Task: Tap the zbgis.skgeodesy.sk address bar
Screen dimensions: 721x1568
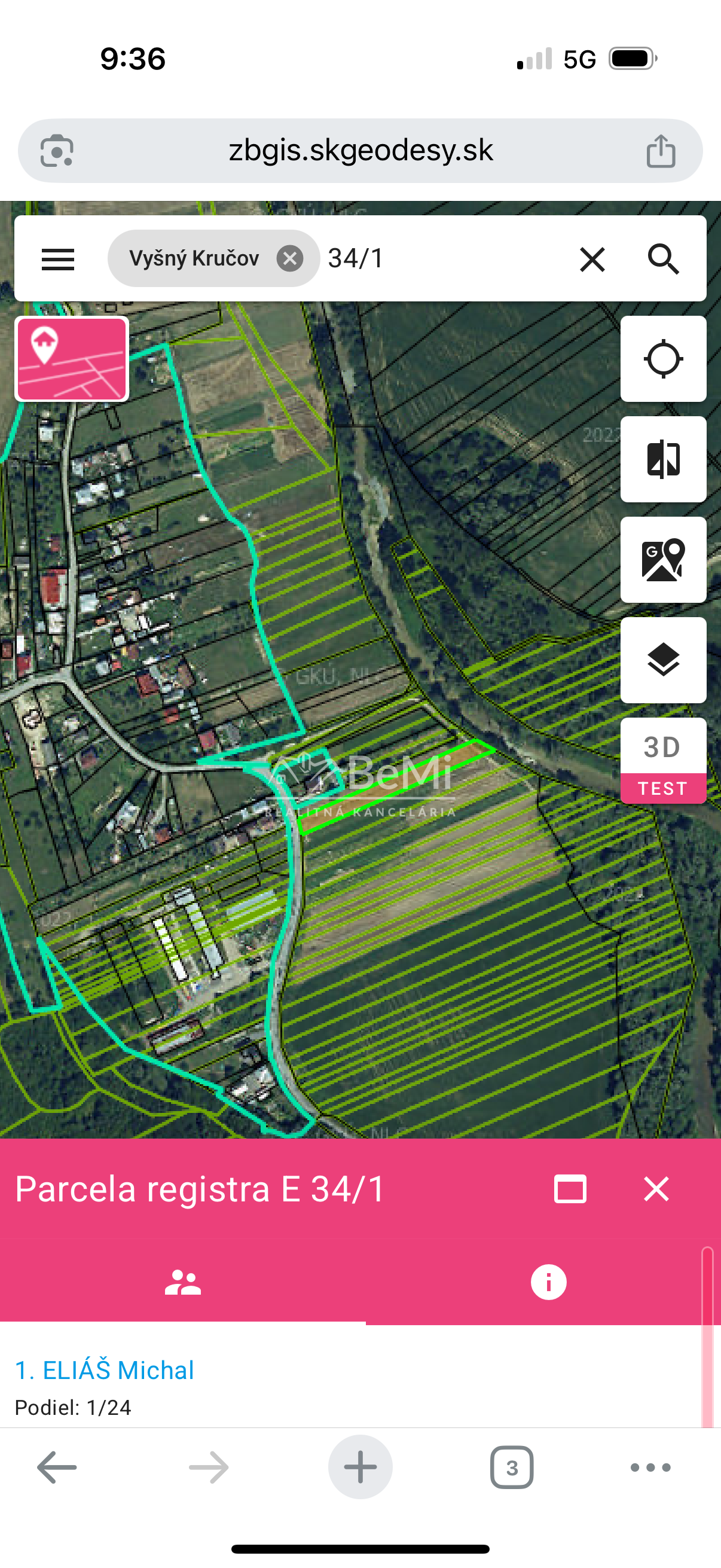Action: [360, 151]
